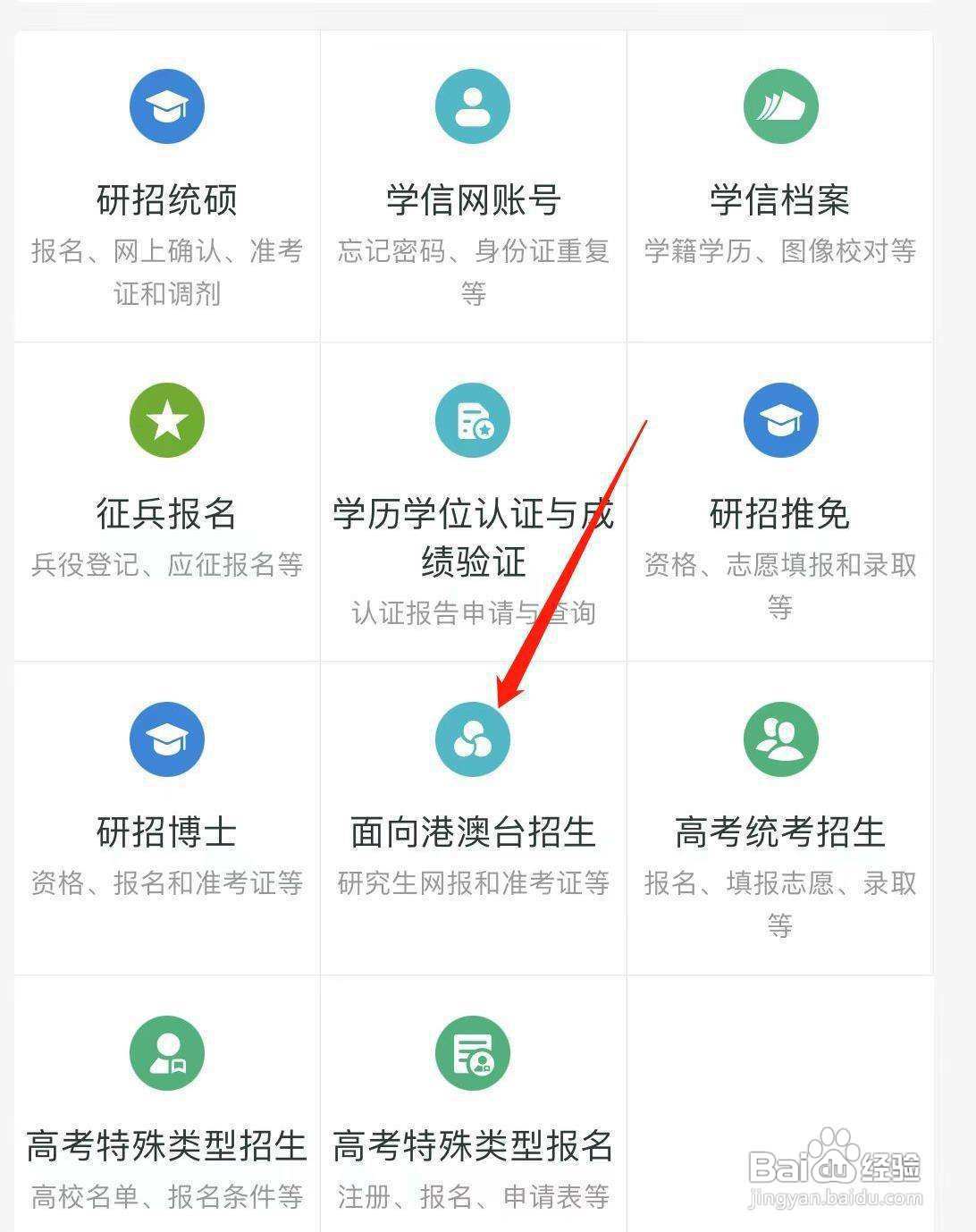Tap the 高考统考招生 title
The image size is (976, 1232).
780,831
